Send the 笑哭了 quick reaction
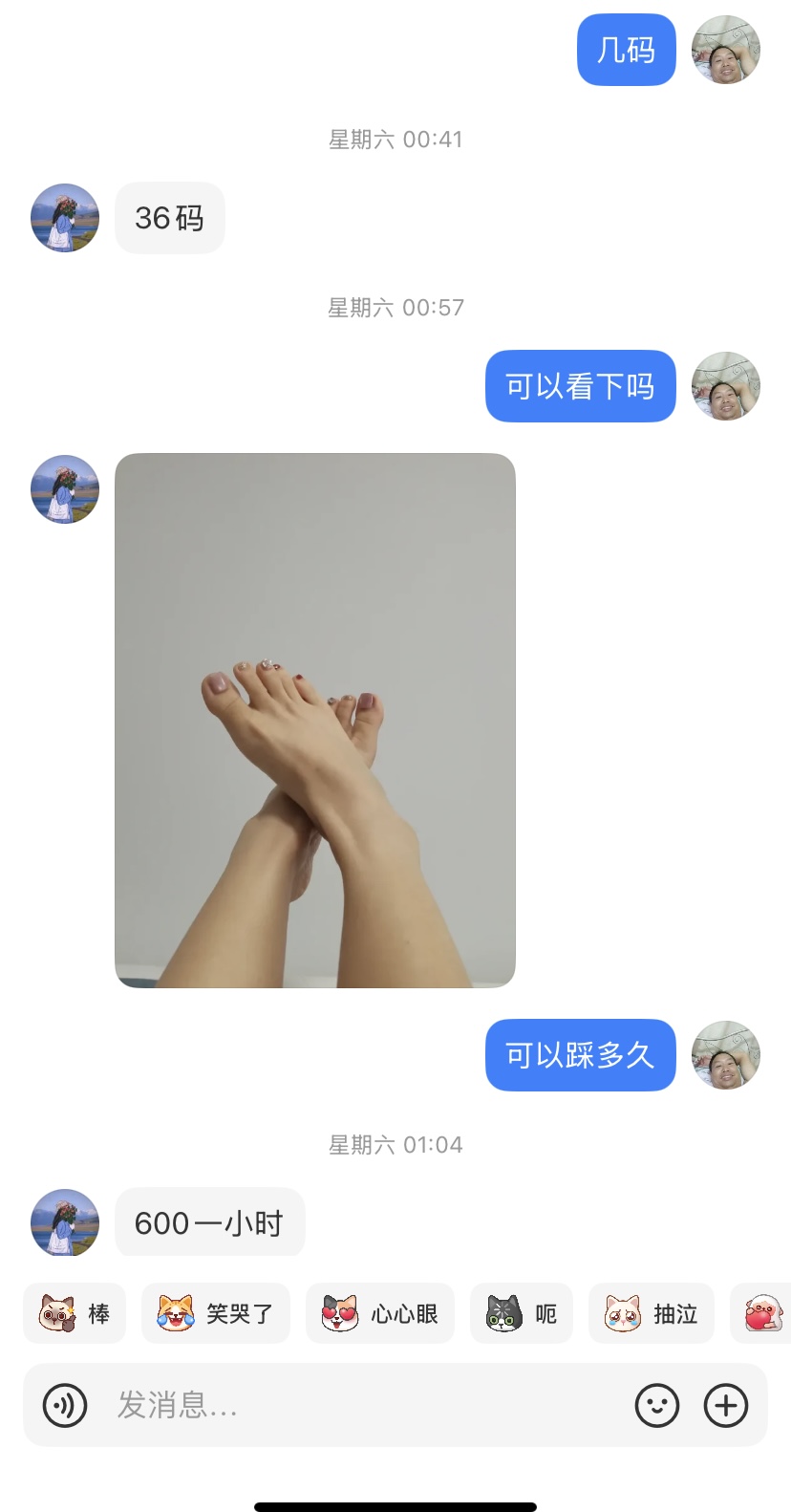 216,1314
